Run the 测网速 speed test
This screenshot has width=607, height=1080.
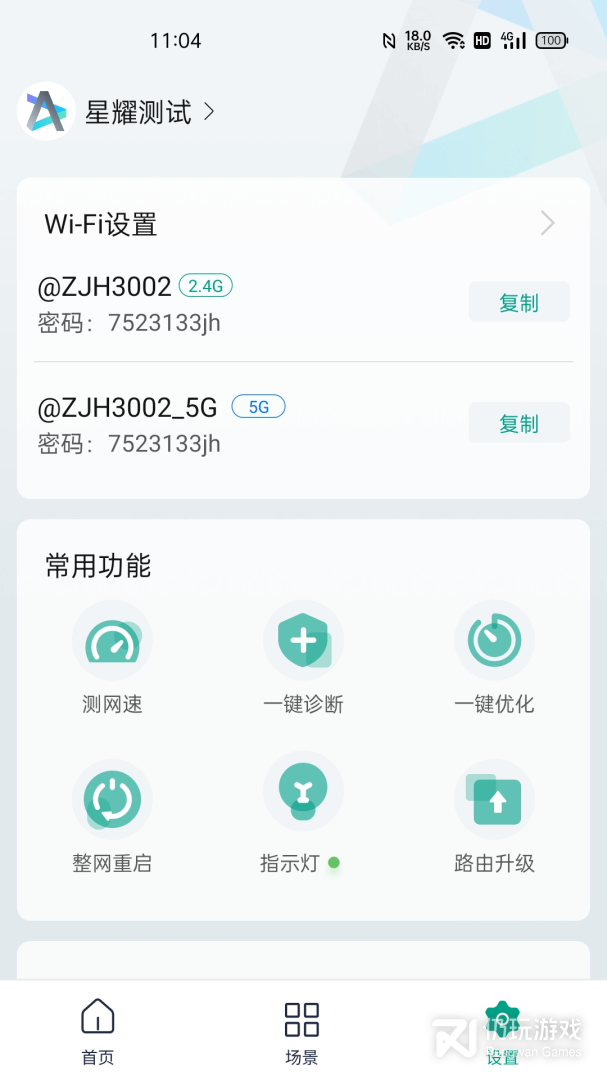[x=112, y=658]
